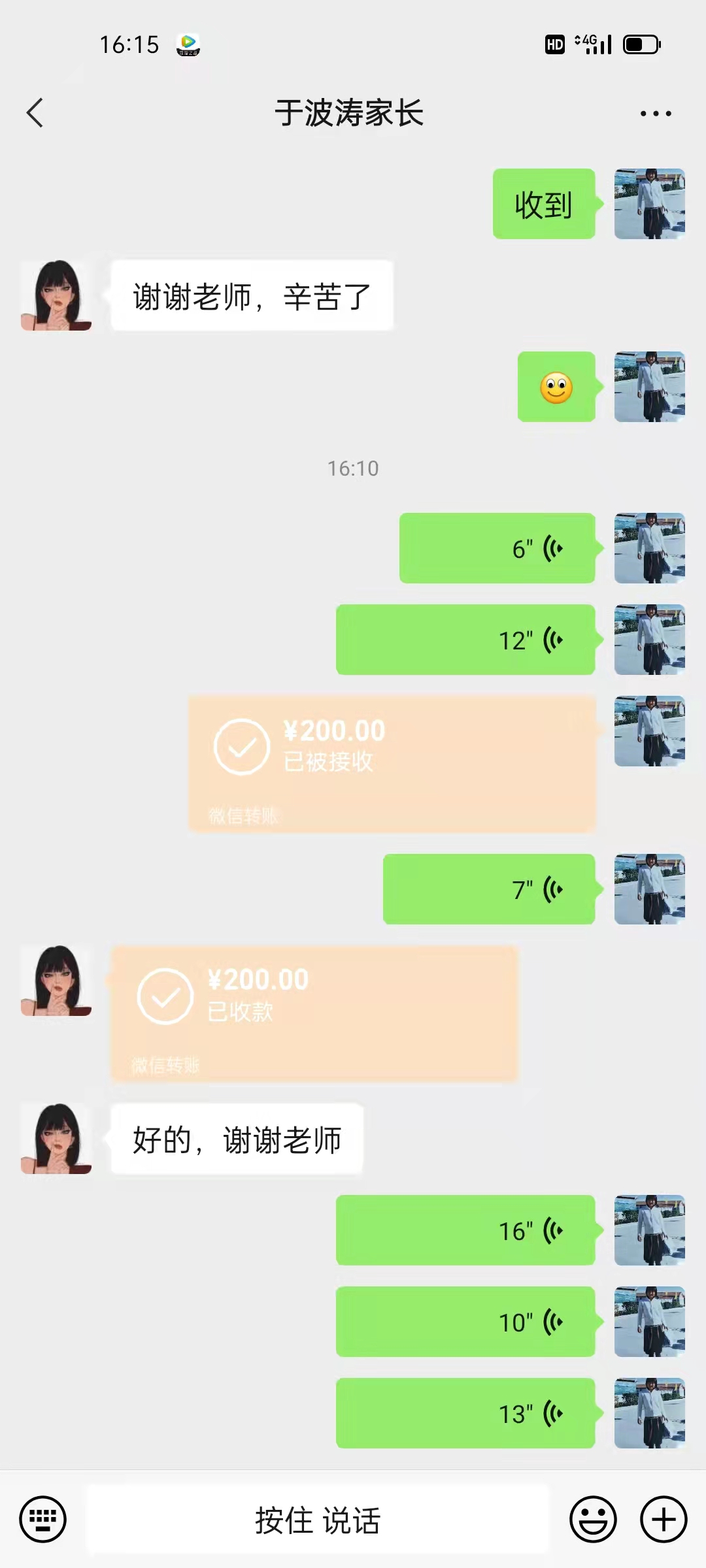Play the 16-second voice message

[x=464, y=1230]
